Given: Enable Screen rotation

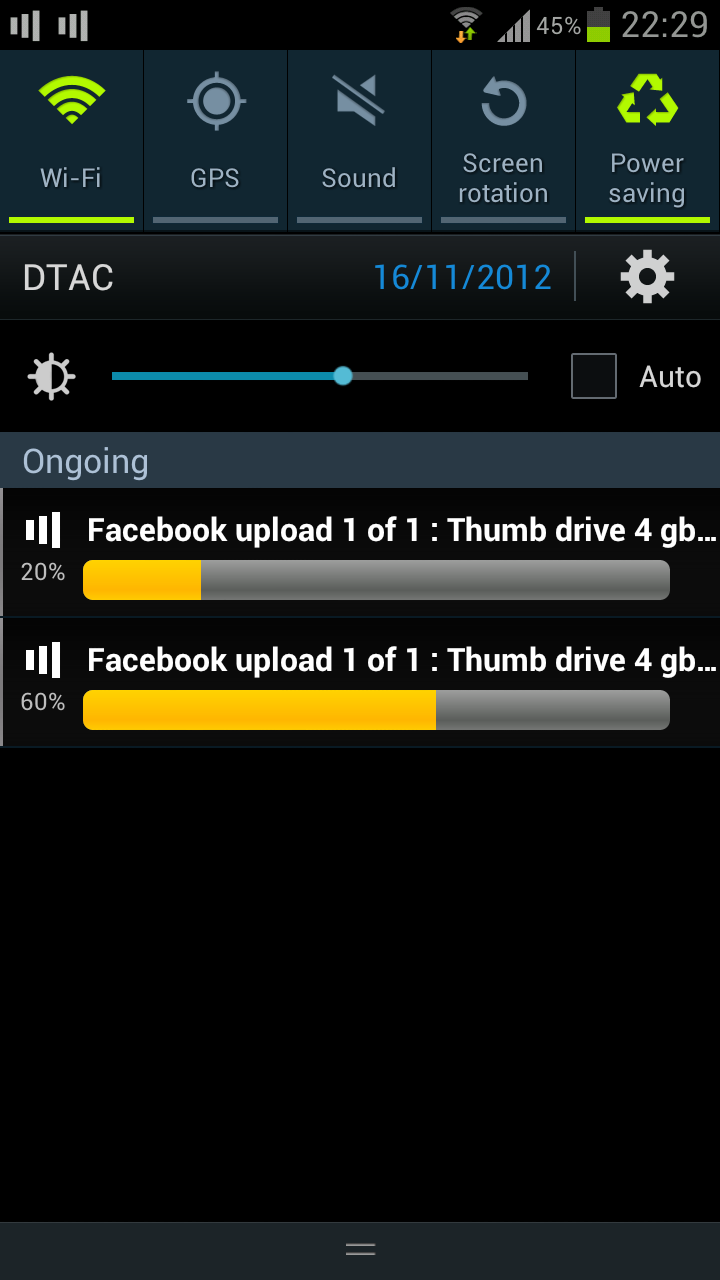Looking at the screenshot, I should (503, 140).
